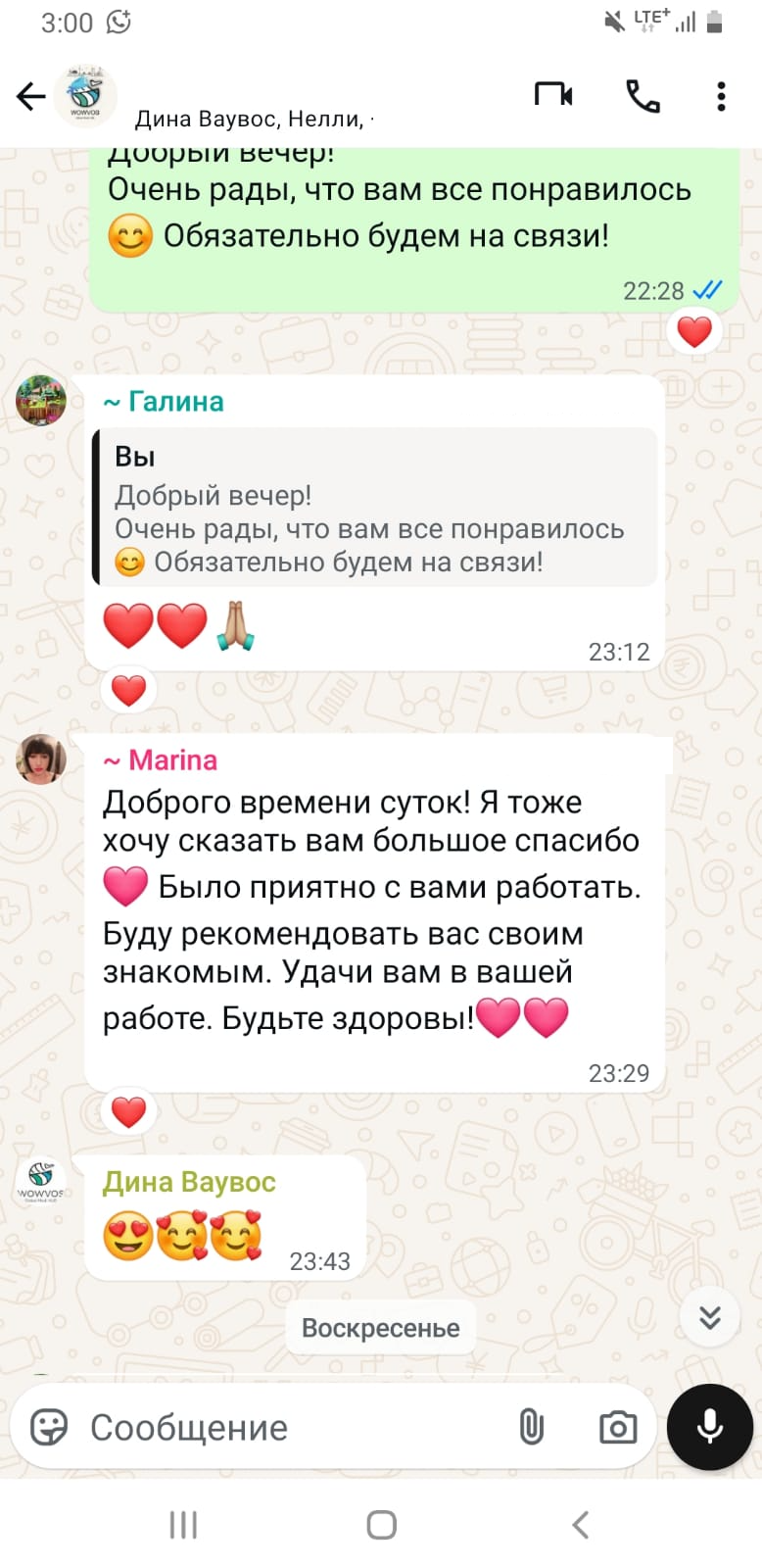Record a voice message with the microphone
This screenshot has height=1568, width=762.
[710, 1427]
